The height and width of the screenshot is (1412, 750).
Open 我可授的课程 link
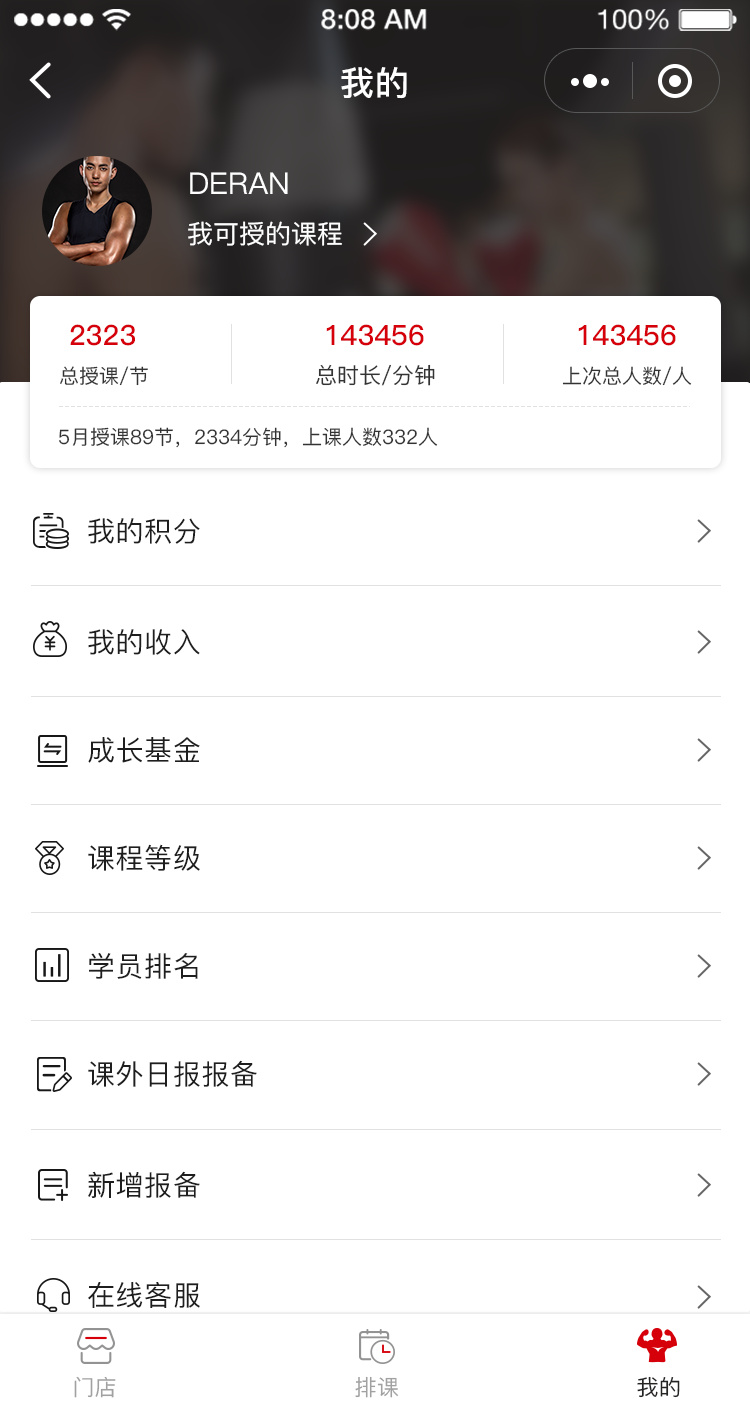(x=283, y=234)
